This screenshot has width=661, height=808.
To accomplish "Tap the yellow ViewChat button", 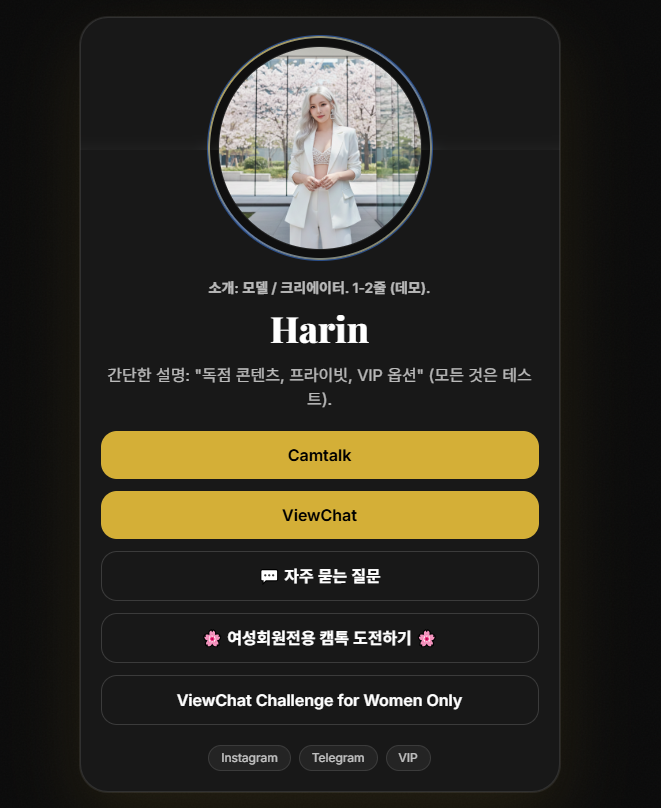I will click(x=319, y=515).
